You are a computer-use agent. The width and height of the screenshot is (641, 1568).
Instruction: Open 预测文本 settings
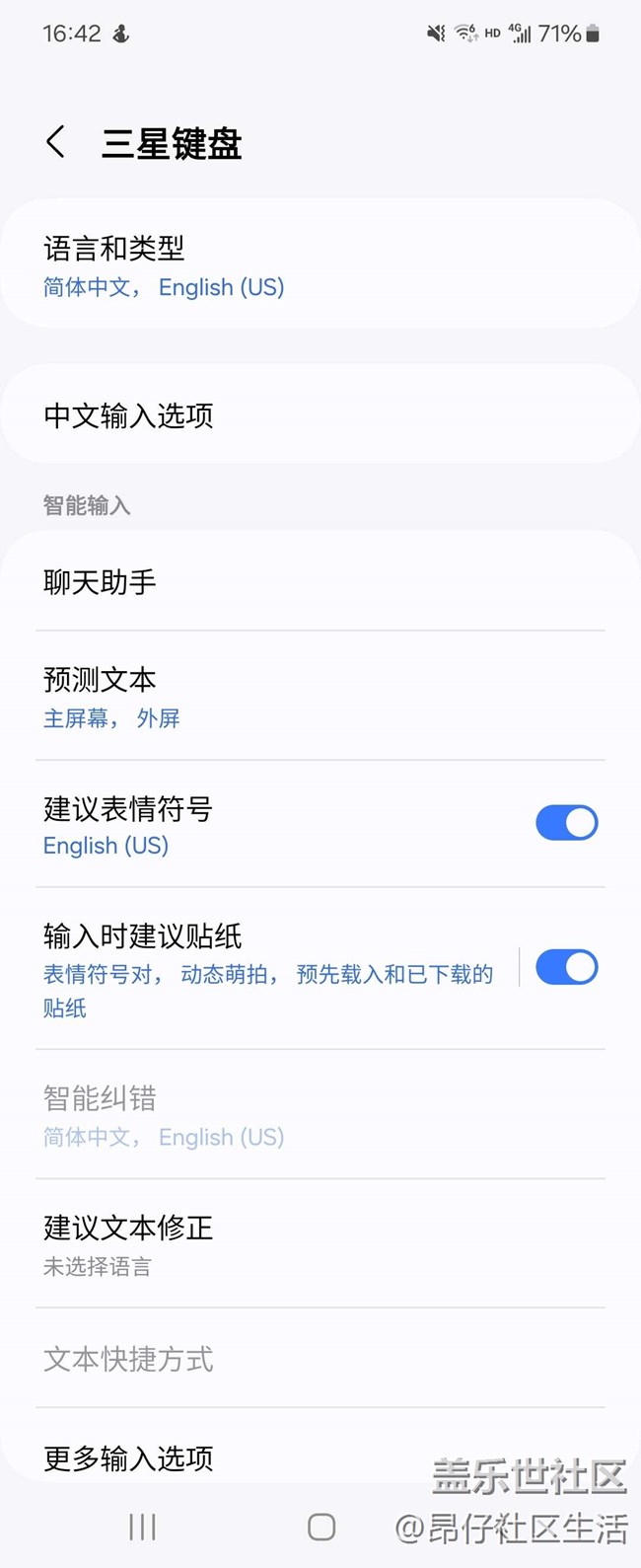point(320,696)
